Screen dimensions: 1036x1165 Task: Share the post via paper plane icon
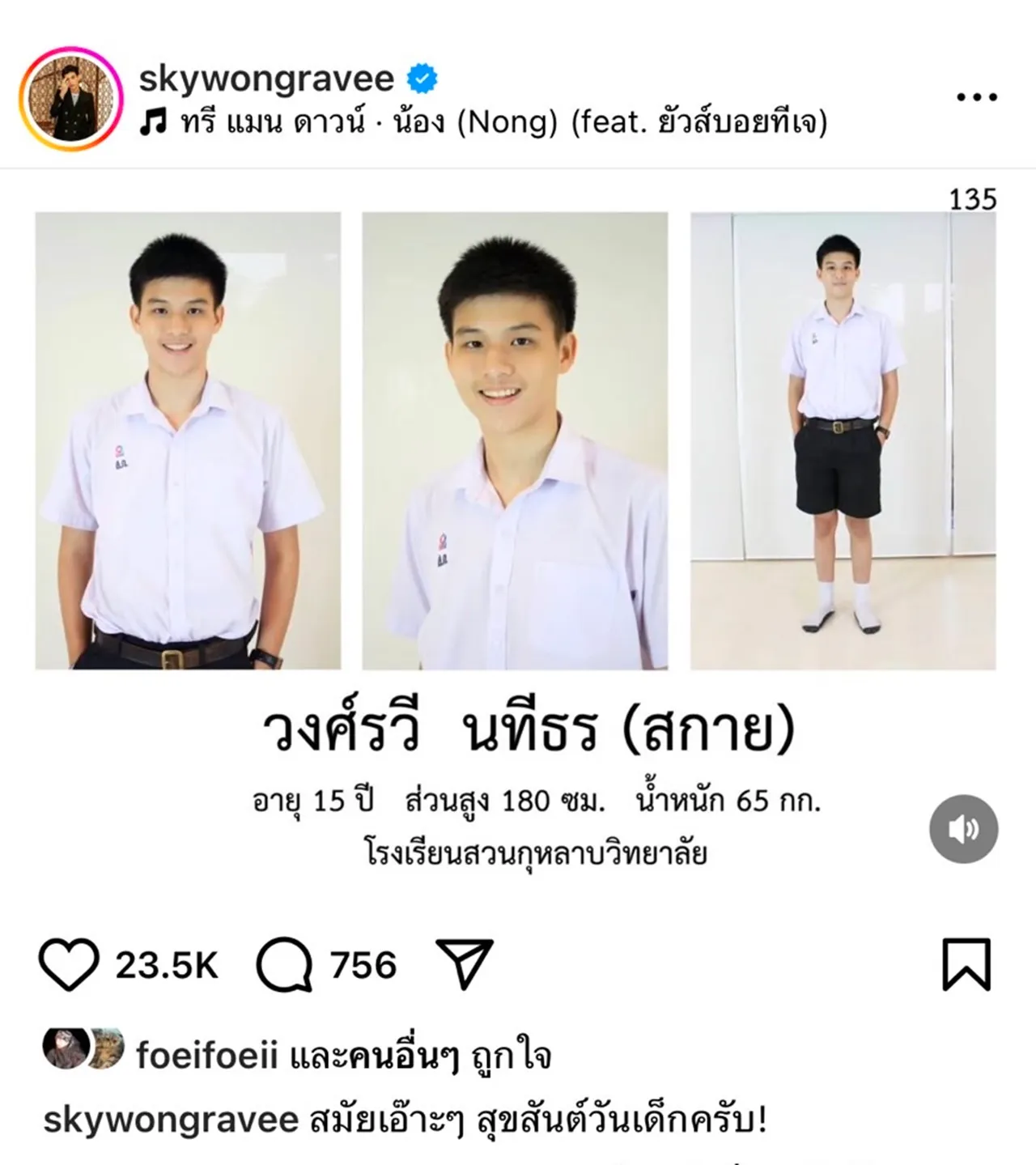[x=464, y=963]
